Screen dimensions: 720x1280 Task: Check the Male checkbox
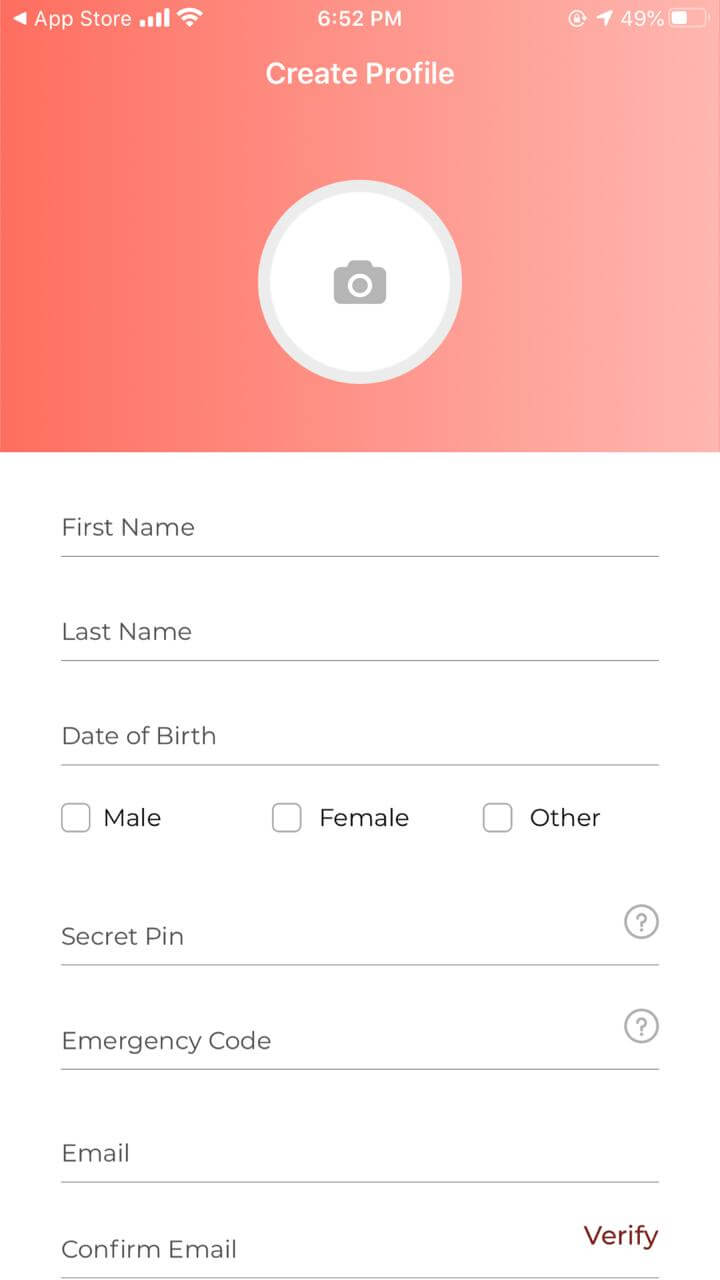pos(76,818)
